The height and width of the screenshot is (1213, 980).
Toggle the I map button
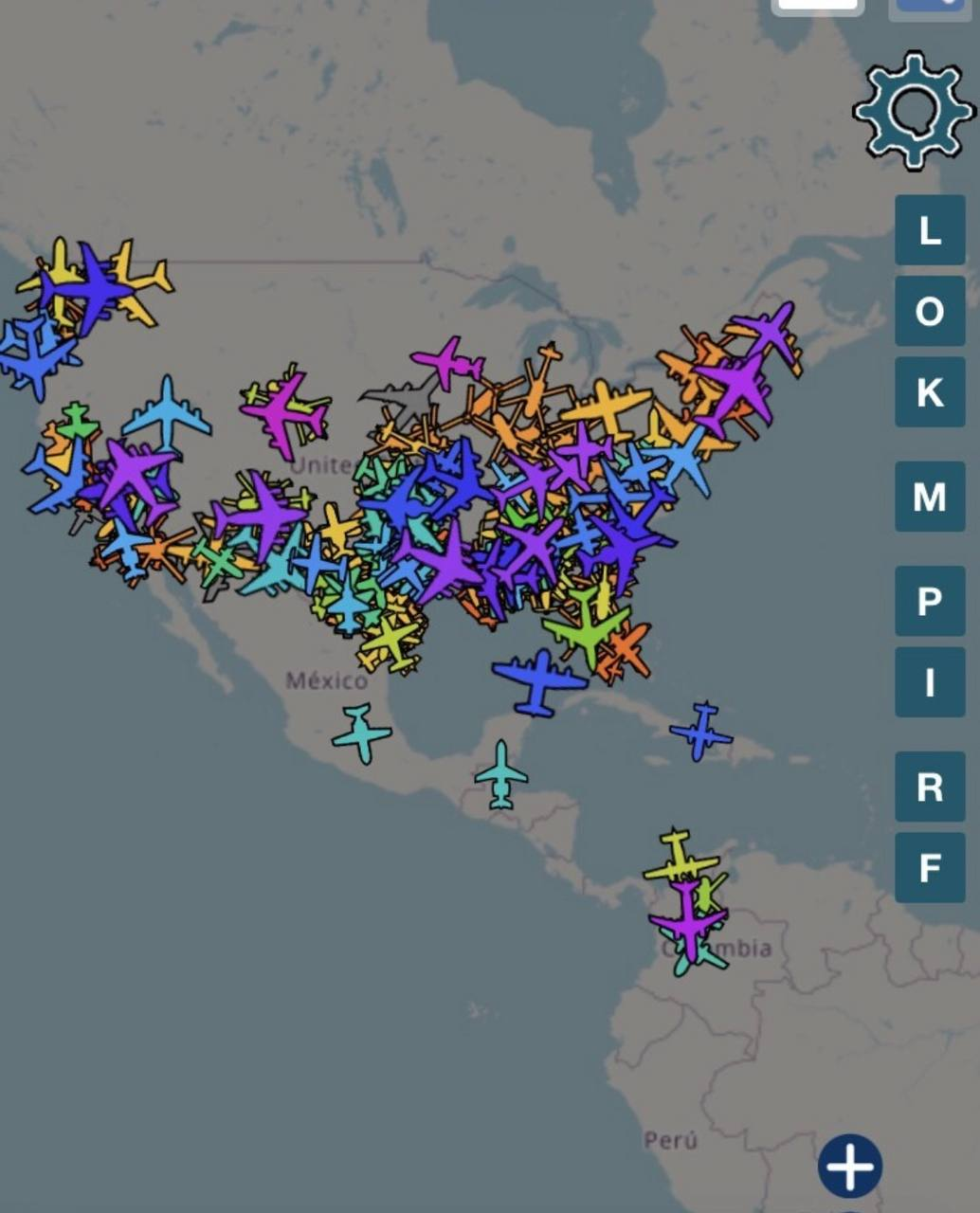pyautogui.click(x=930, y=682)
